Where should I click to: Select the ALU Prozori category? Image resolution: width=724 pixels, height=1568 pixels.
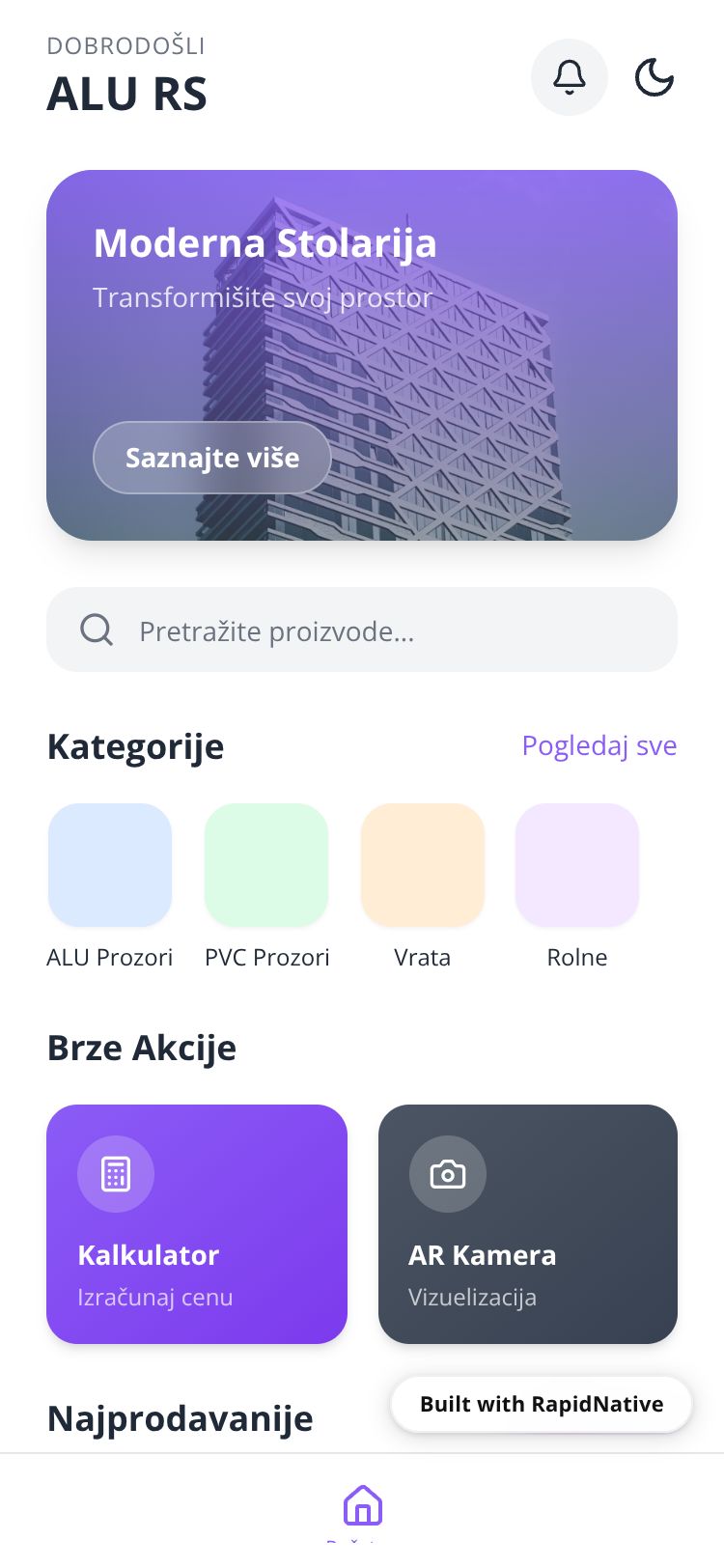click(x=110, y=866)
